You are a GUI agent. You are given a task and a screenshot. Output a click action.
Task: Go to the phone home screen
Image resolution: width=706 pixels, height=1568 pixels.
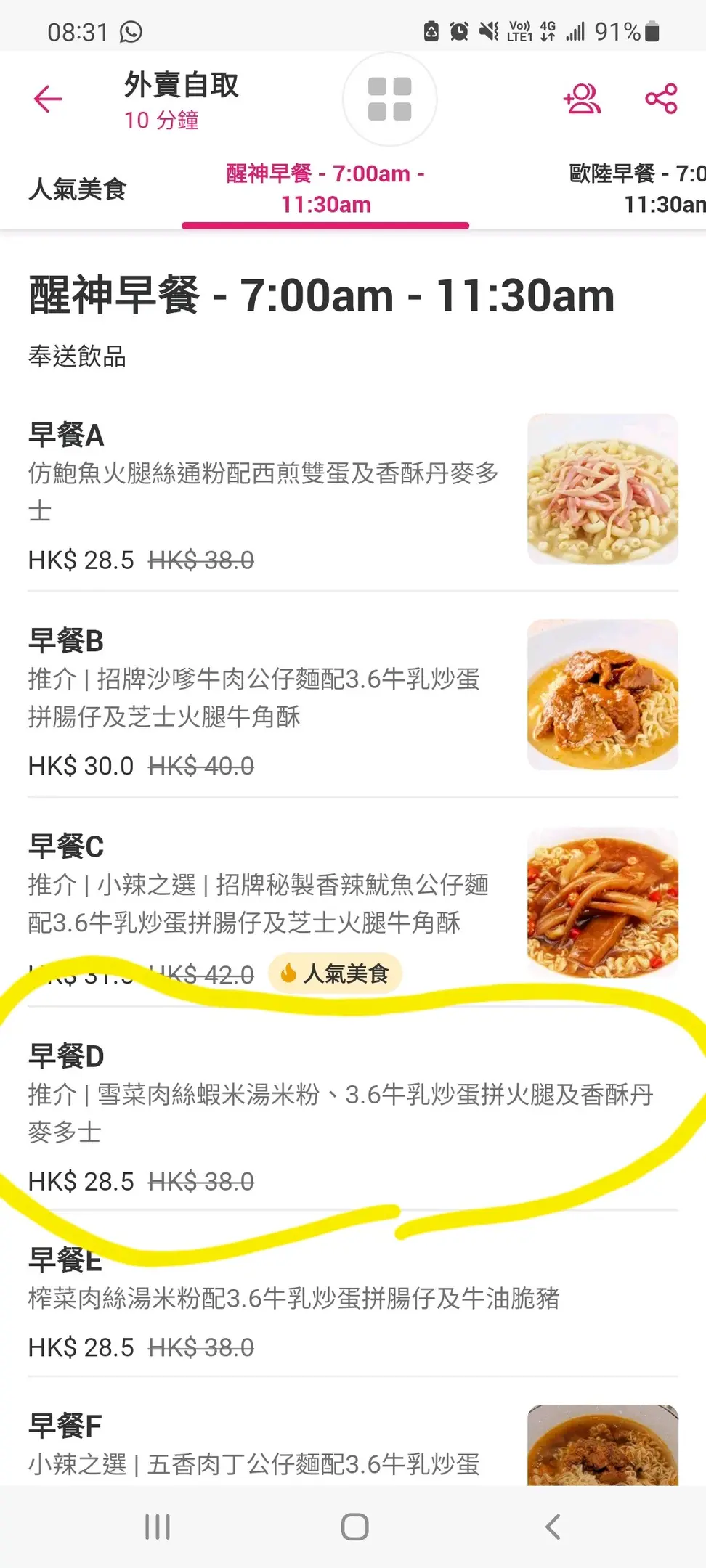(x=354, y=1527)
